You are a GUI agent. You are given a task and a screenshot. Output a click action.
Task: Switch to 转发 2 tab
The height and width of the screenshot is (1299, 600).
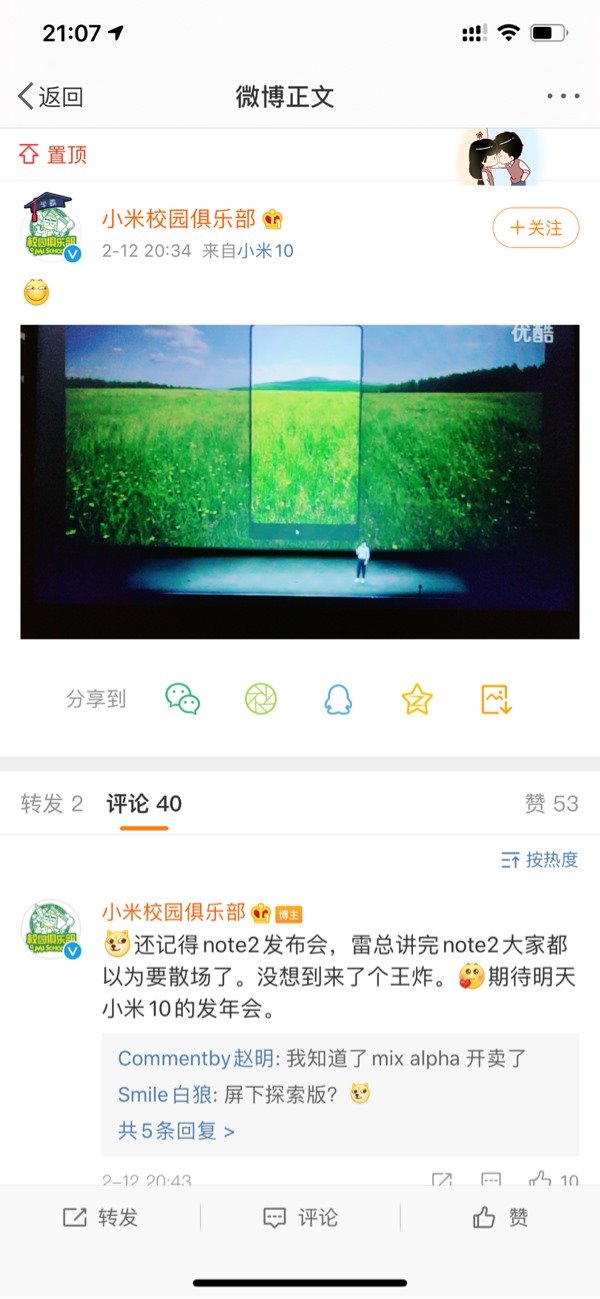click(x=52, y=803)
